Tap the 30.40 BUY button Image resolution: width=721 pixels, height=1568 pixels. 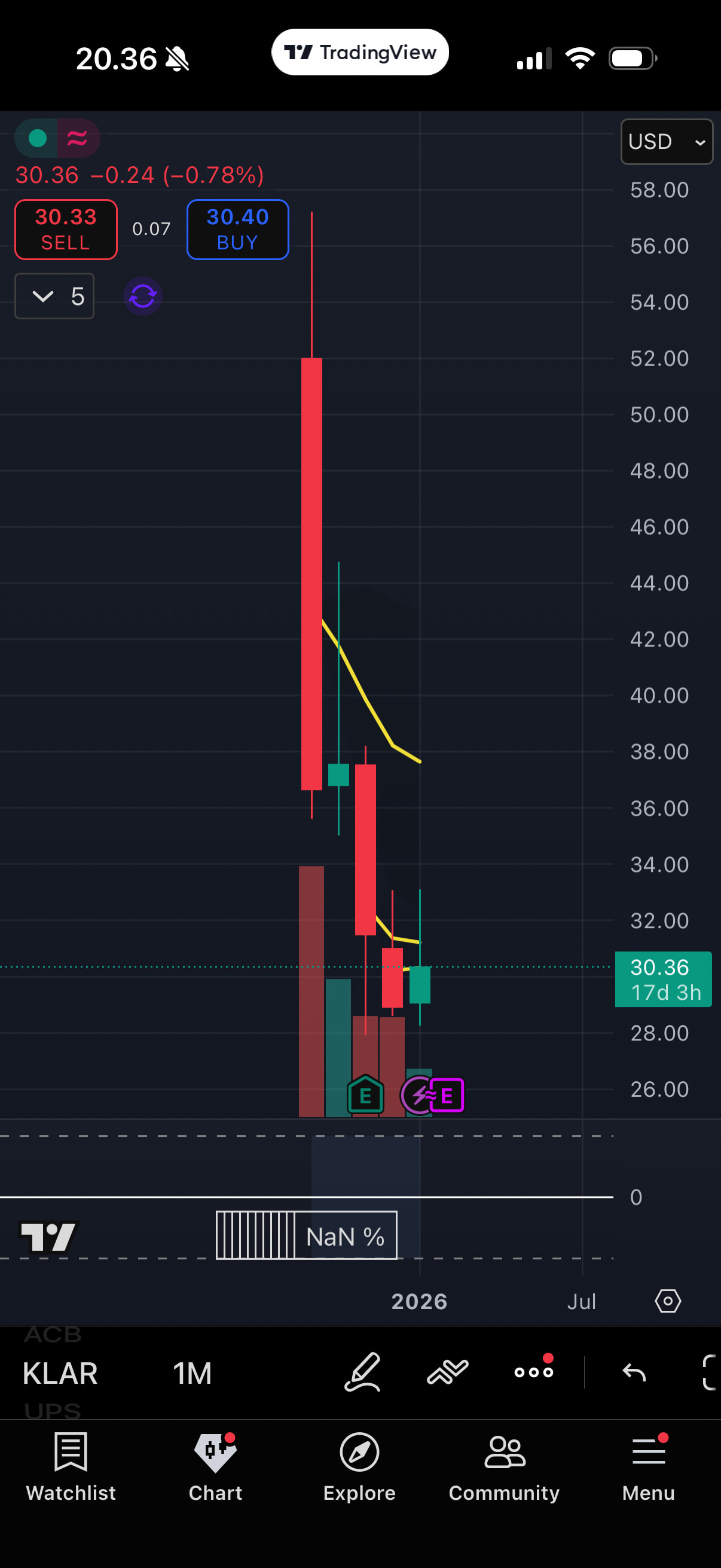237,230
